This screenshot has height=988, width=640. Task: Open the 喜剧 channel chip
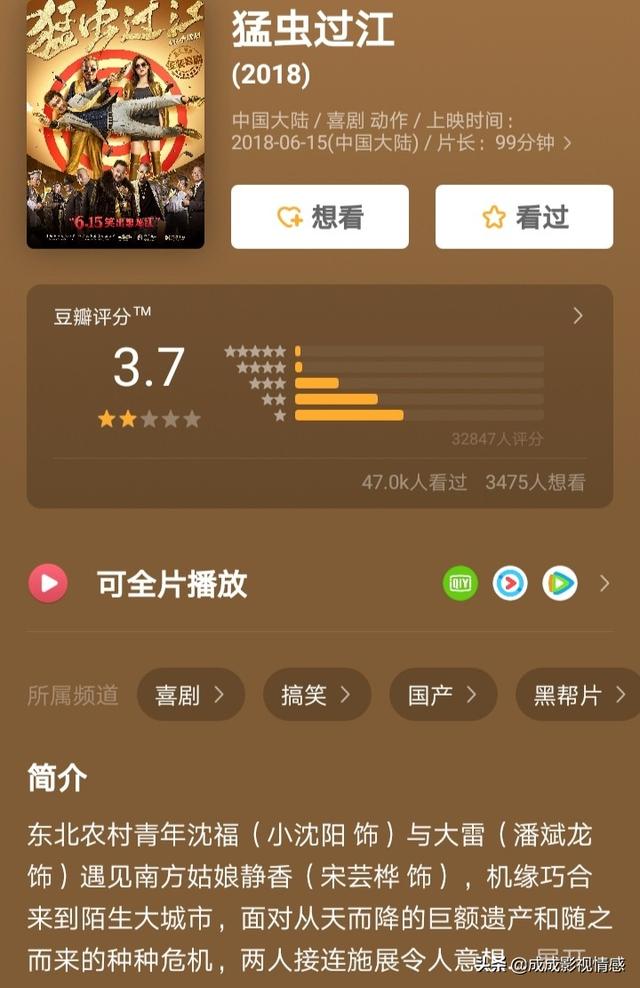190,695
